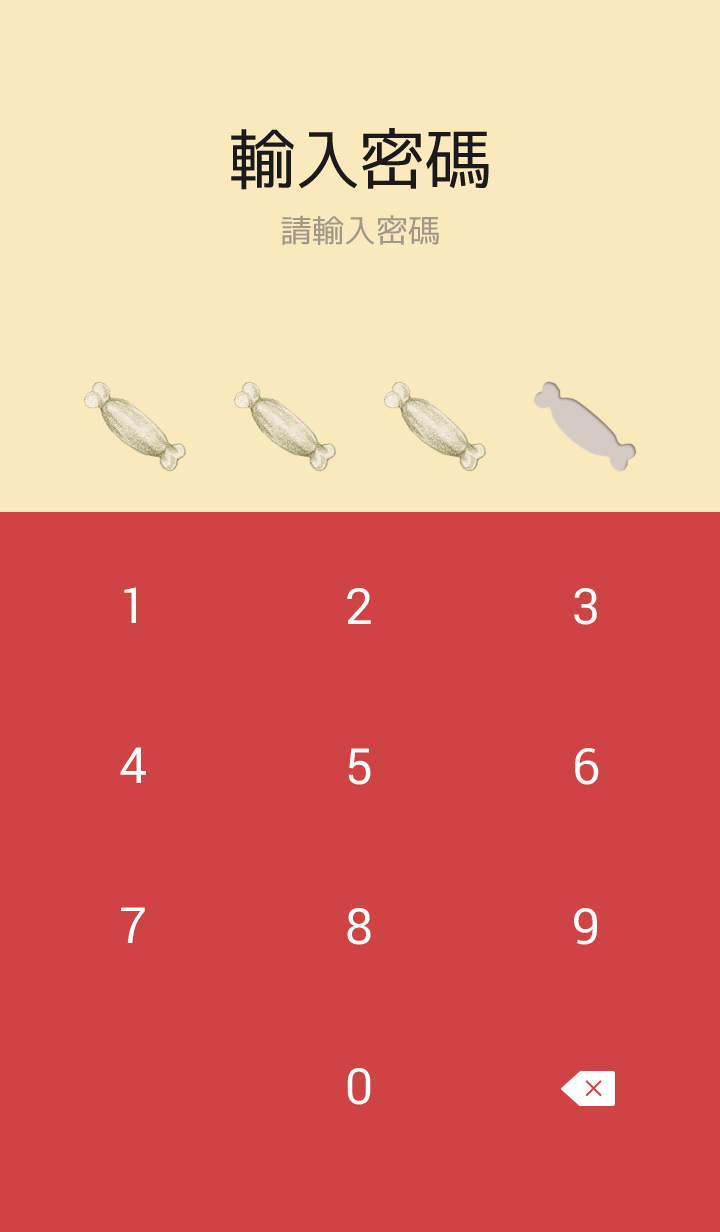Enter 0 as the last passcode digit
Viewport: 720px width, 1232px height.
click(x=359, y=1087)
